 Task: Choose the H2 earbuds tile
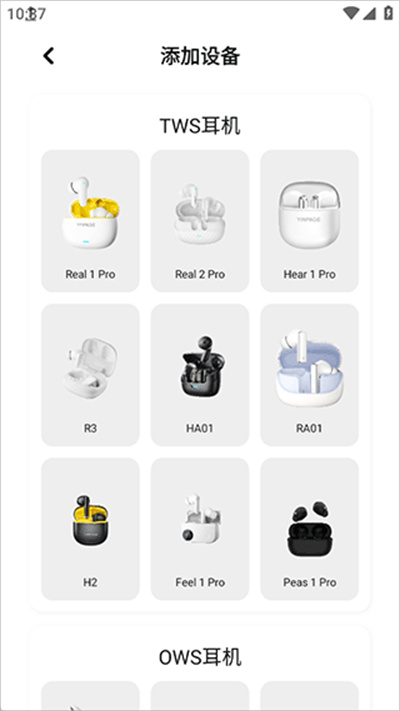pyautogui.click(x=90, y=529)
